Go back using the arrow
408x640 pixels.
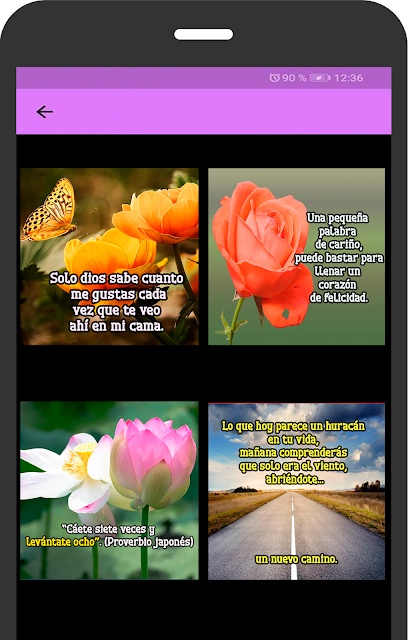(44, 112)
